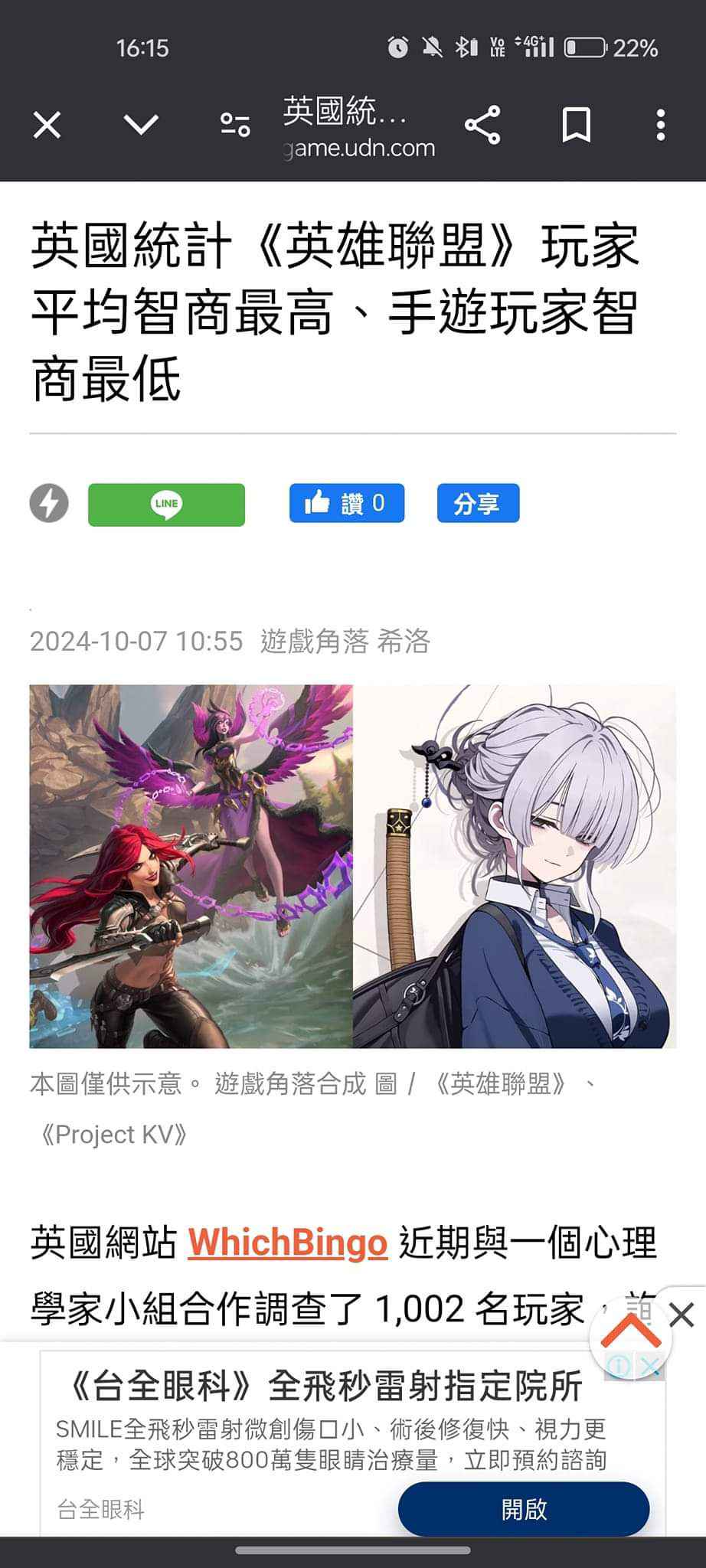Tap 開啟 on the 台全眼科 ad
706x1568 pixels.
point(524,1509)
